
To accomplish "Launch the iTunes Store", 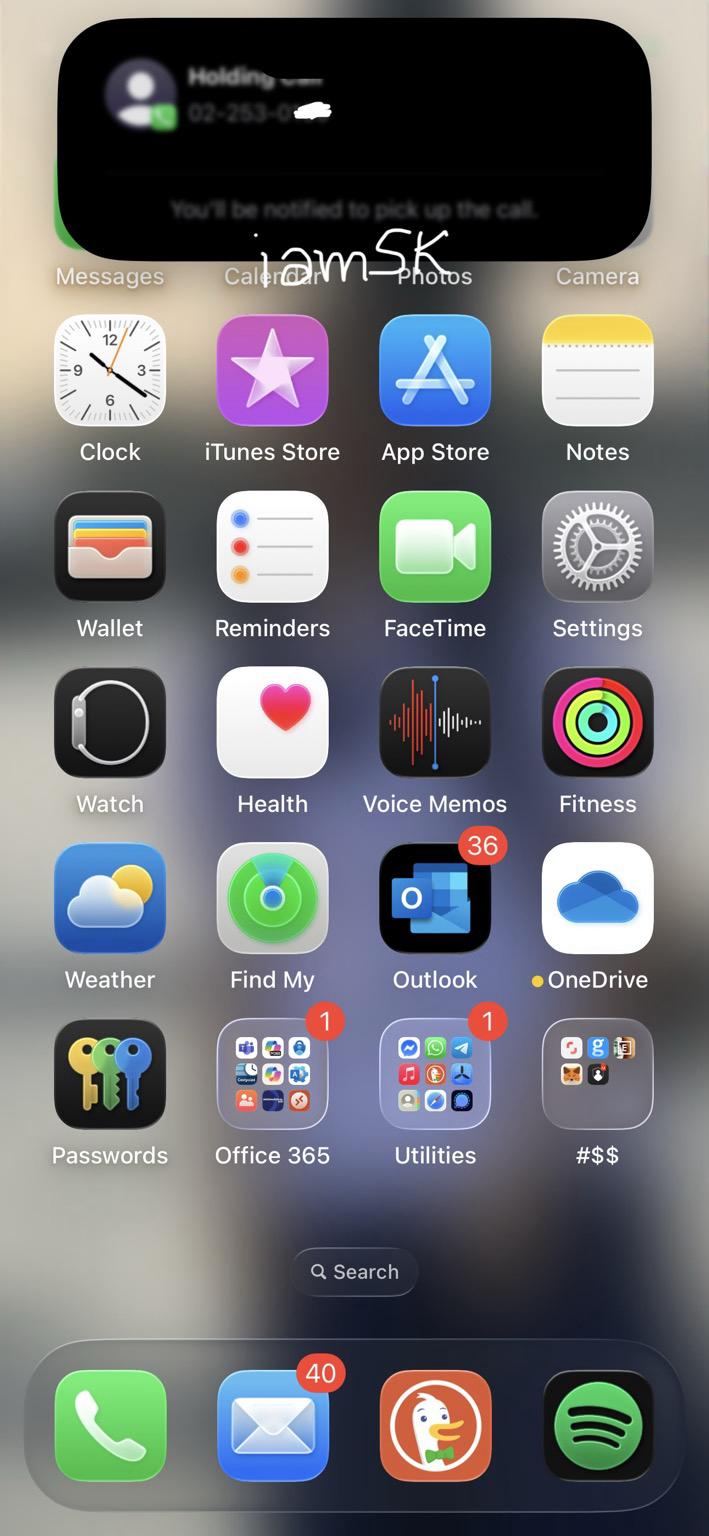I will (x=272, y=371).
